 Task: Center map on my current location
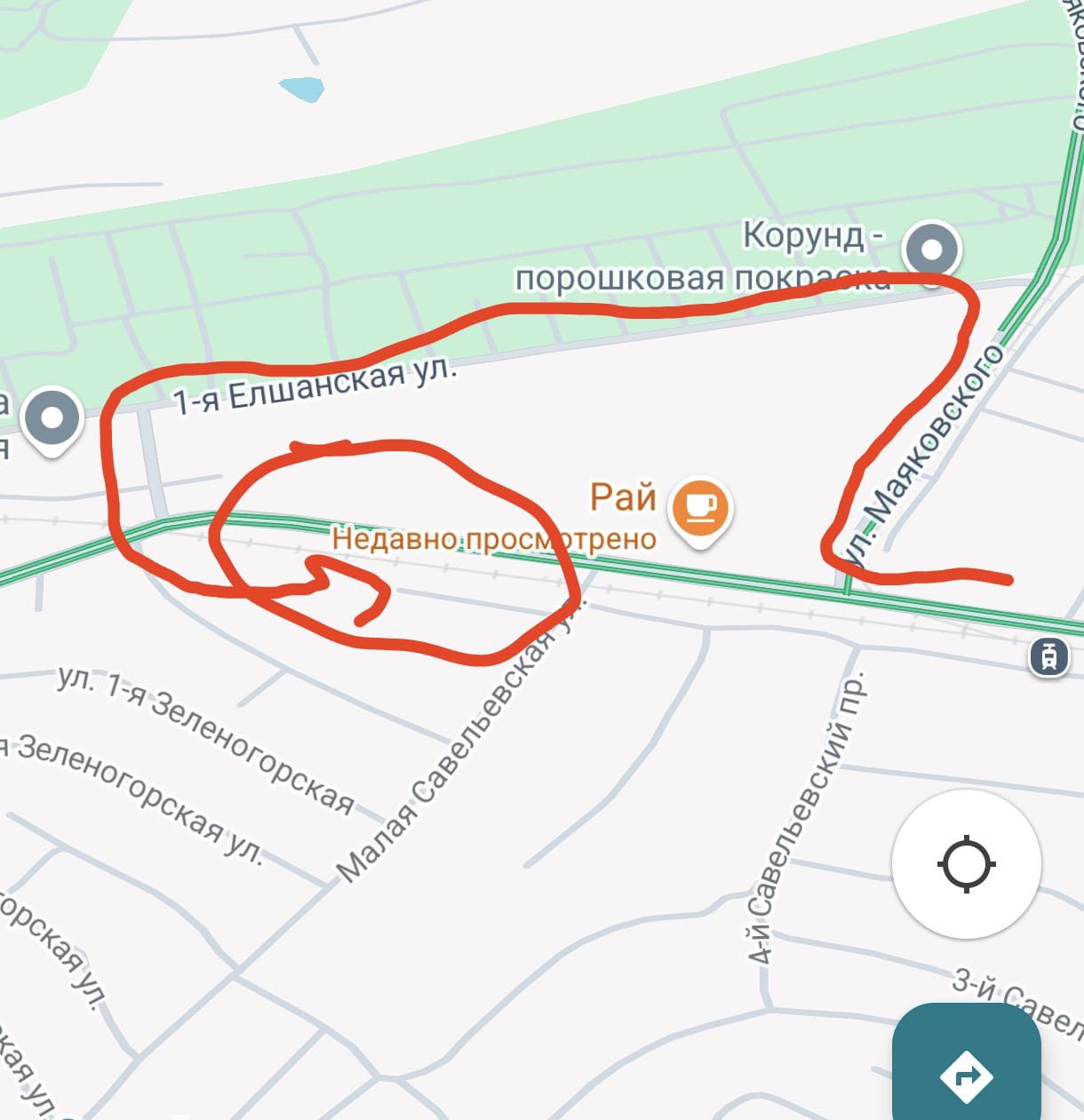[966, 863]
